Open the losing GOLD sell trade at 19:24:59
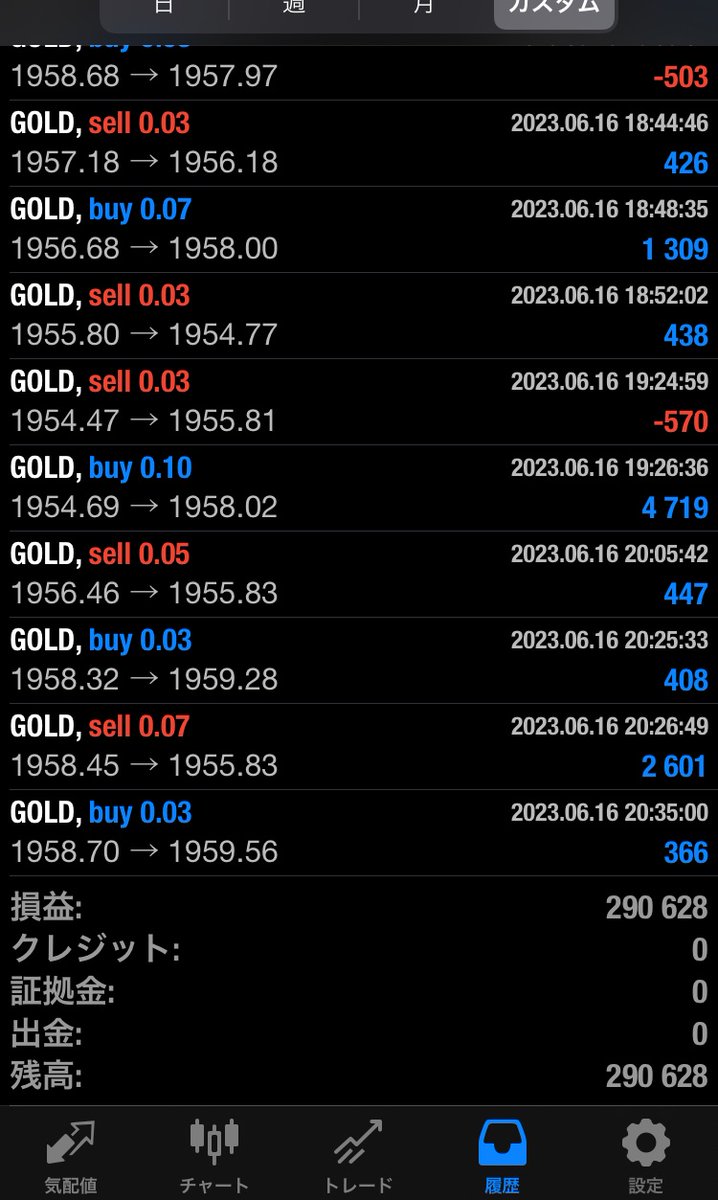Viewport: 718px width, 1200px height. click(359, 401)
